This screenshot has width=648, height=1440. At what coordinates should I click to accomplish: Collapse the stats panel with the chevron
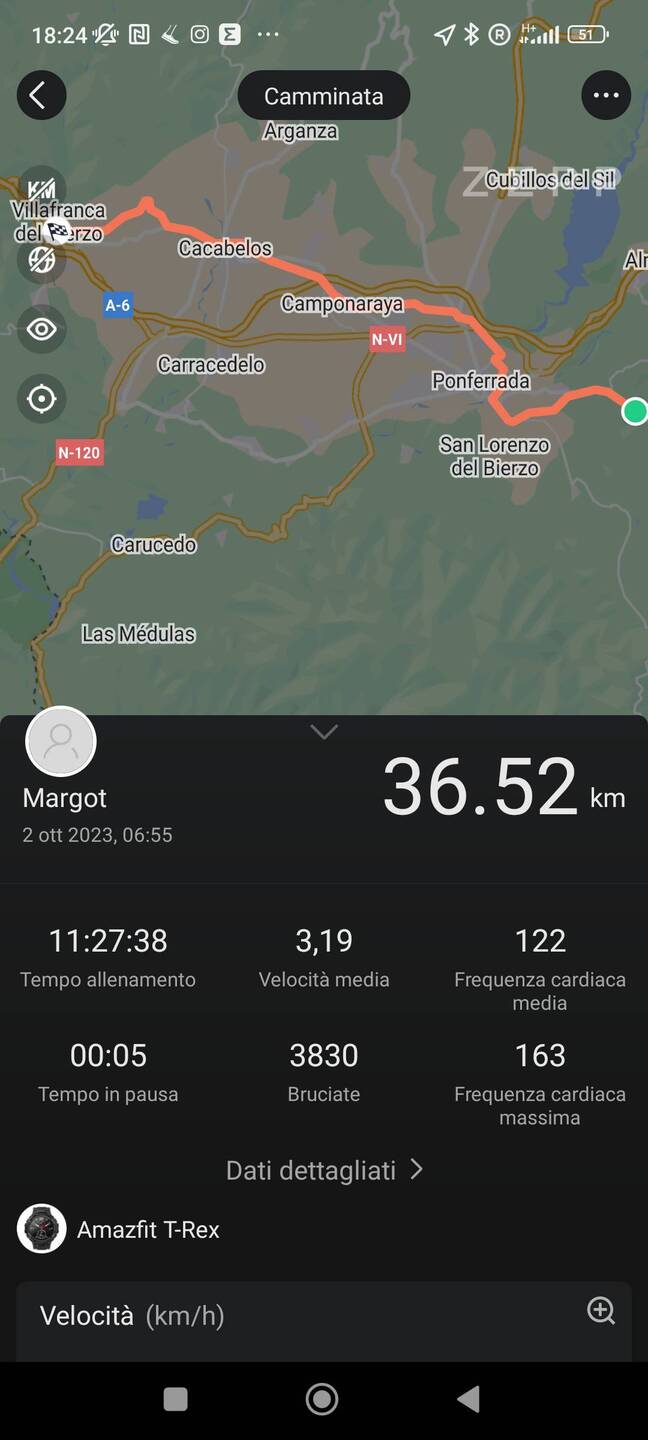tap(324, 732)
